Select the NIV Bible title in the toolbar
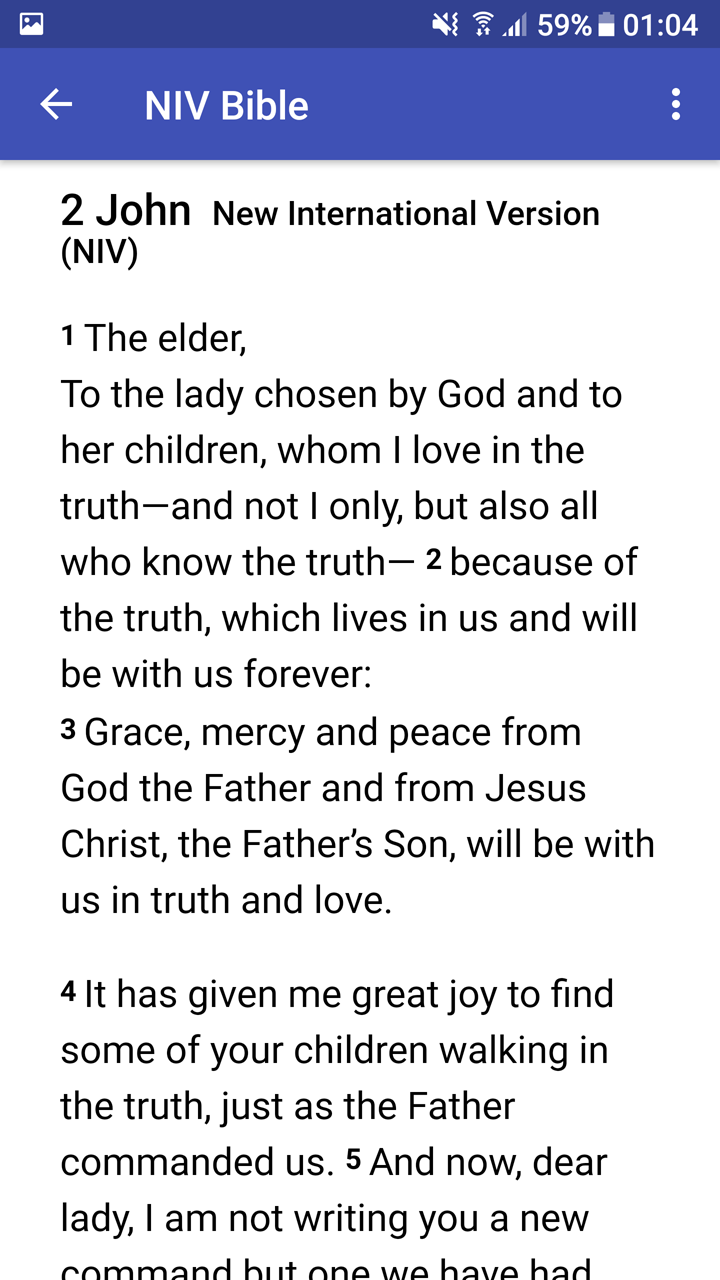 pos(225,103)
